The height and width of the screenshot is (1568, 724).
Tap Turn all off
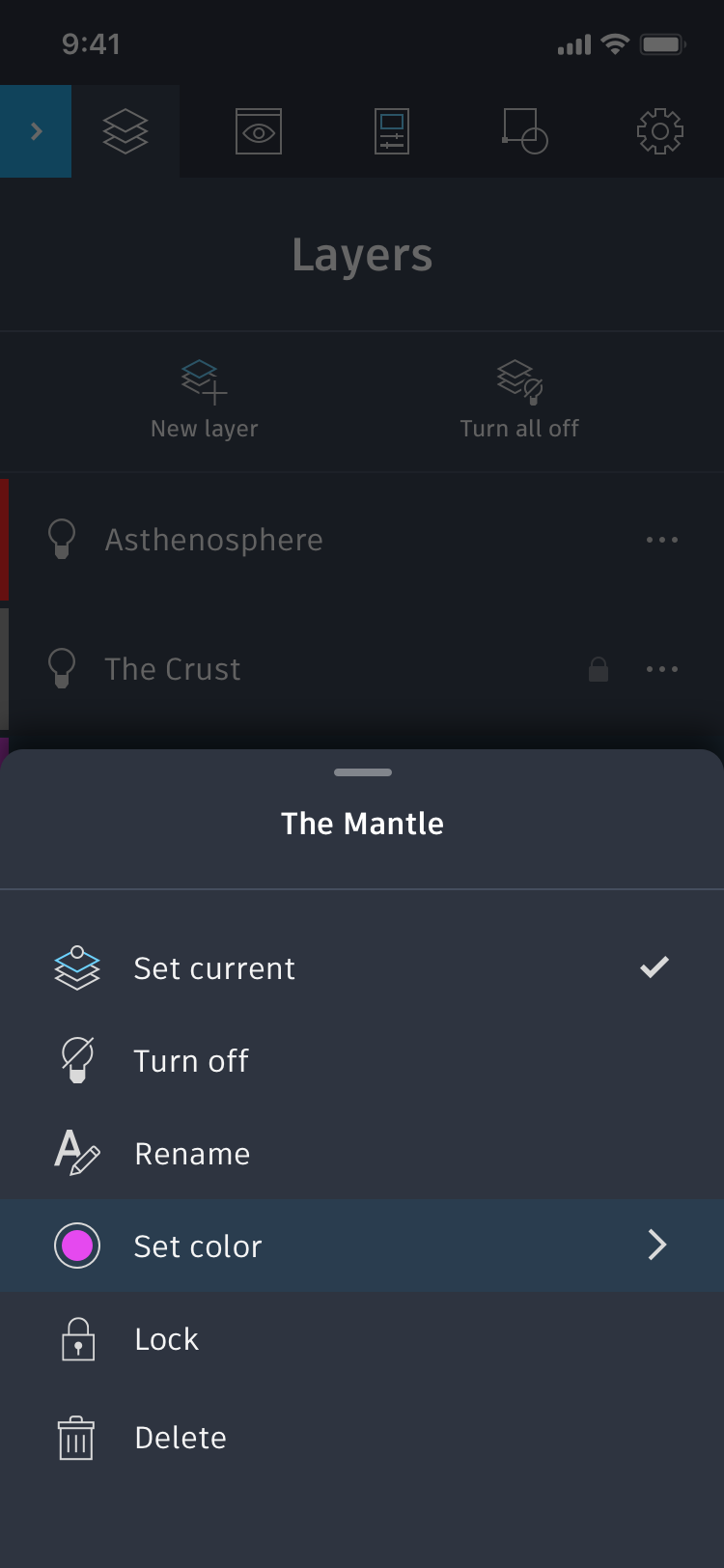pos(519,401)
